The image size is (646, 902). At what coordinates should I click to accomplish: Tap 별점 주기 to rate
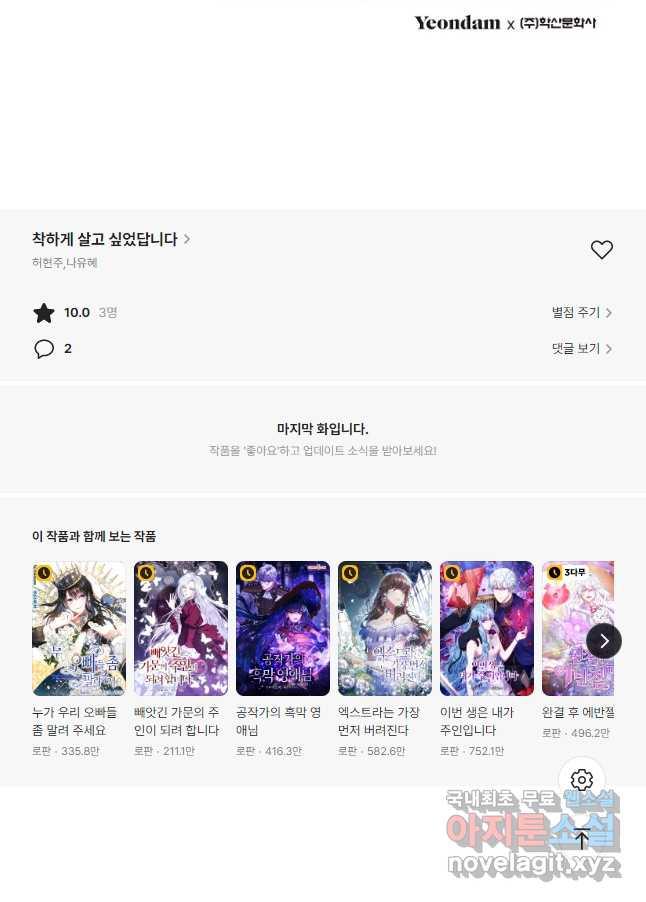point(581,313)
